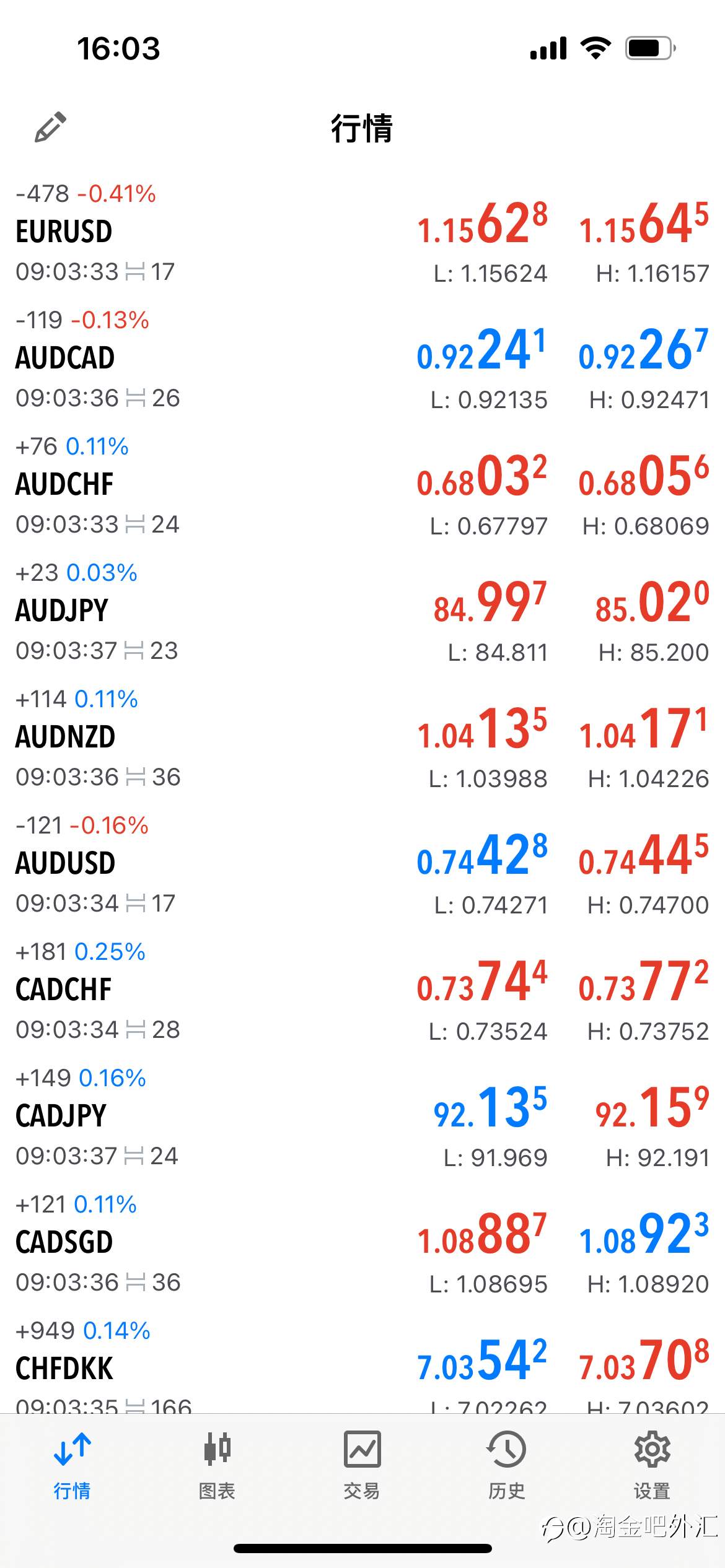Go to the 交易 tab
Viewport: 725px width, 1568px height.
362,1465
